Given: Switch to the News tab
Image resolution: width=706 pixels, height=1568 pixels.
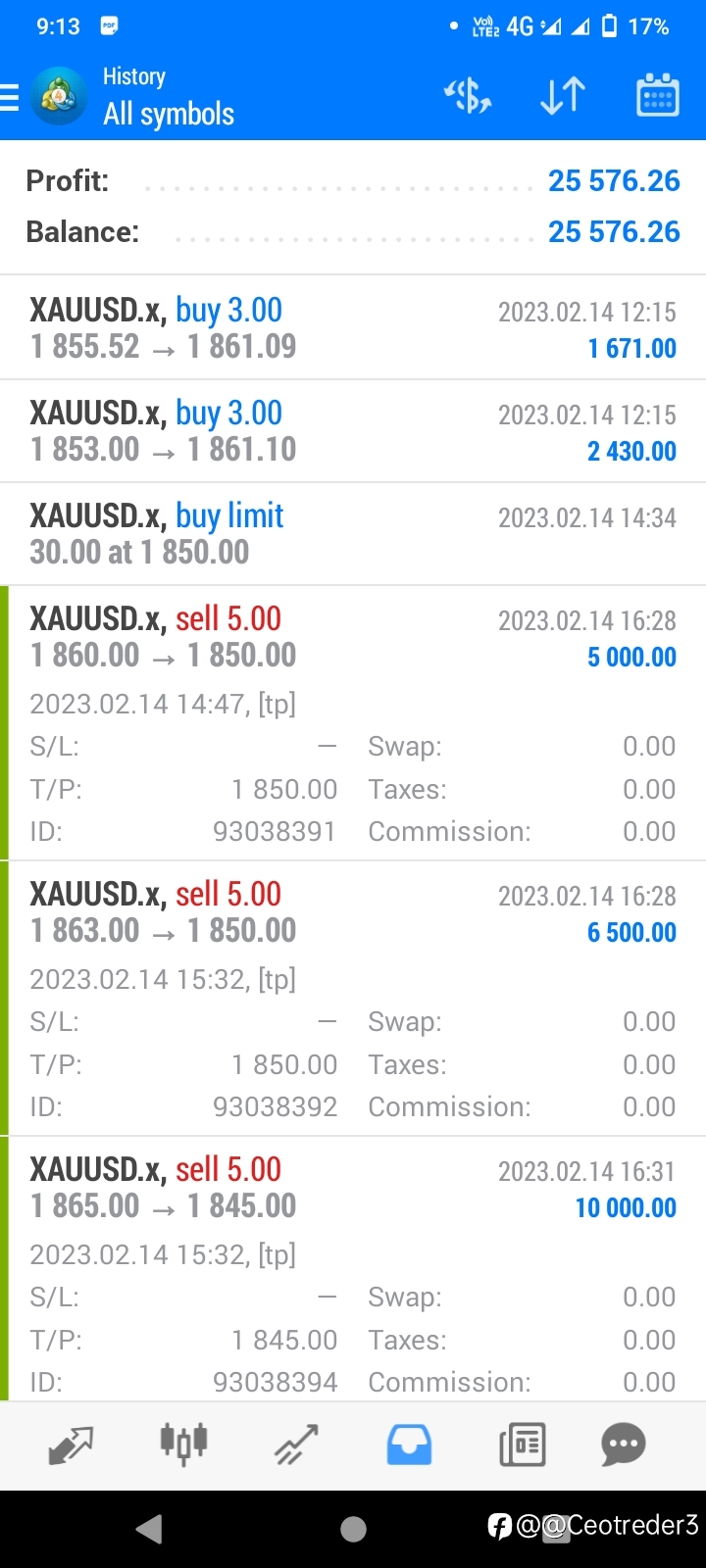Looking at the screenshot, I should click(522, 1445).
